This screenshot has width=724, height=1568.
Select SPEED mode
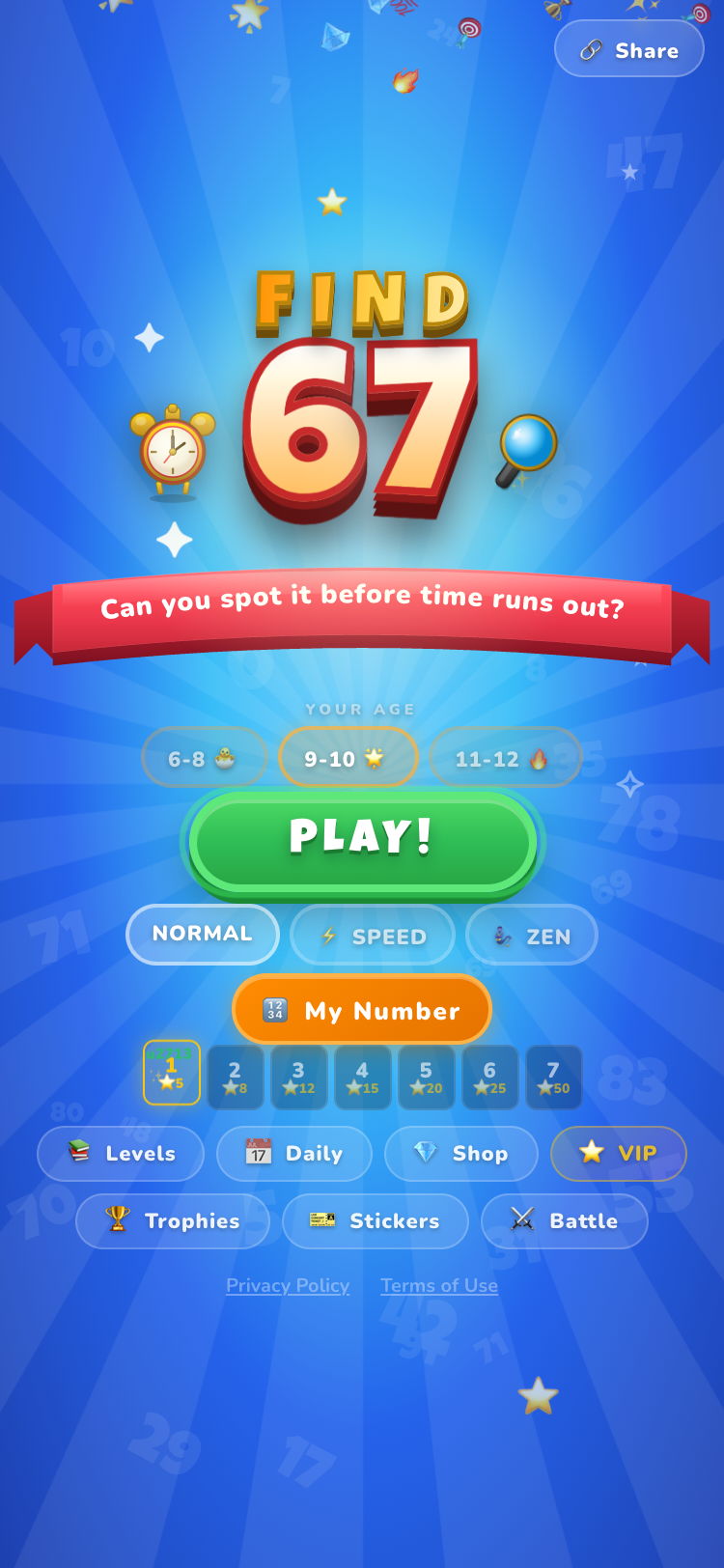click(373, 936)
